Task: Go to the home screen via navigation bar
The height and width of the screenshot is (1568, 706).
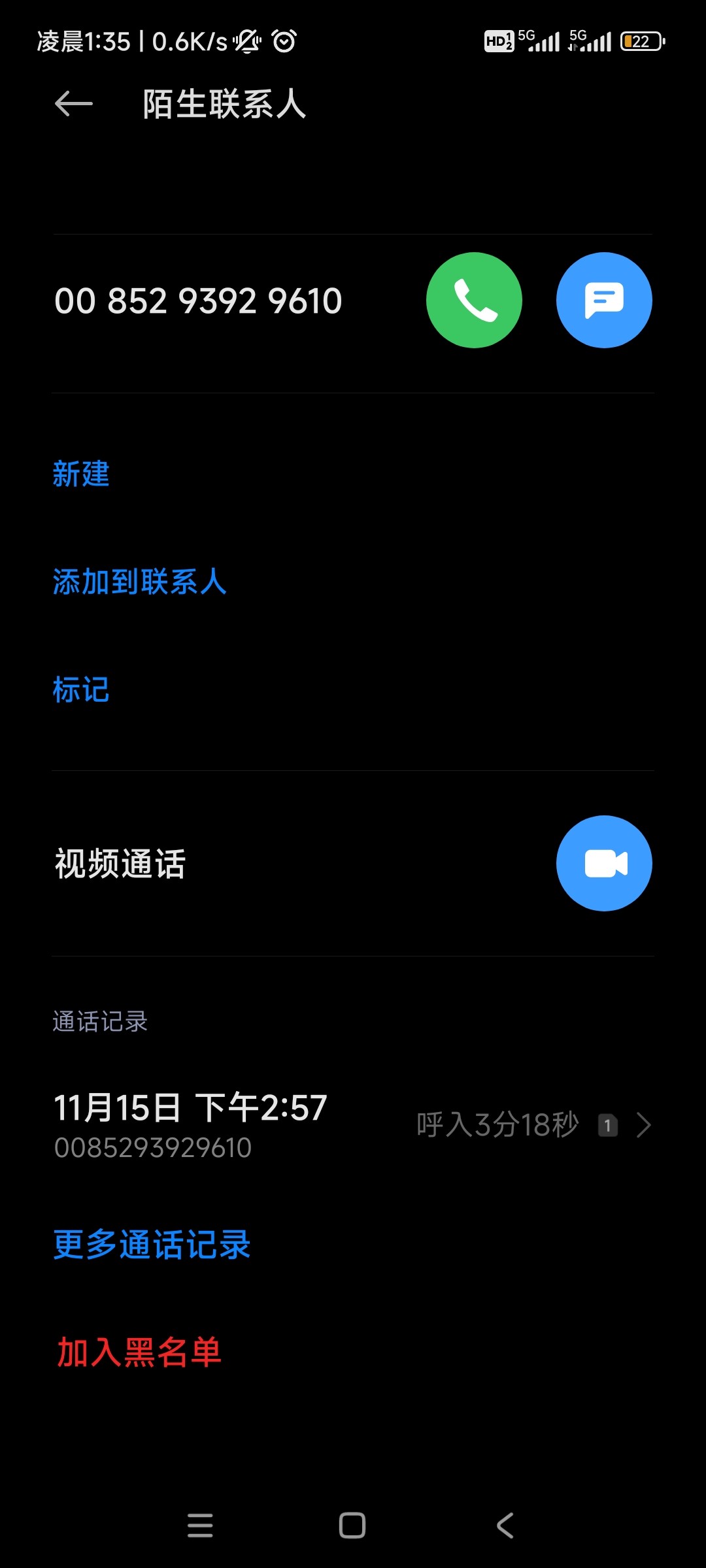Action: coord(352,1526)
